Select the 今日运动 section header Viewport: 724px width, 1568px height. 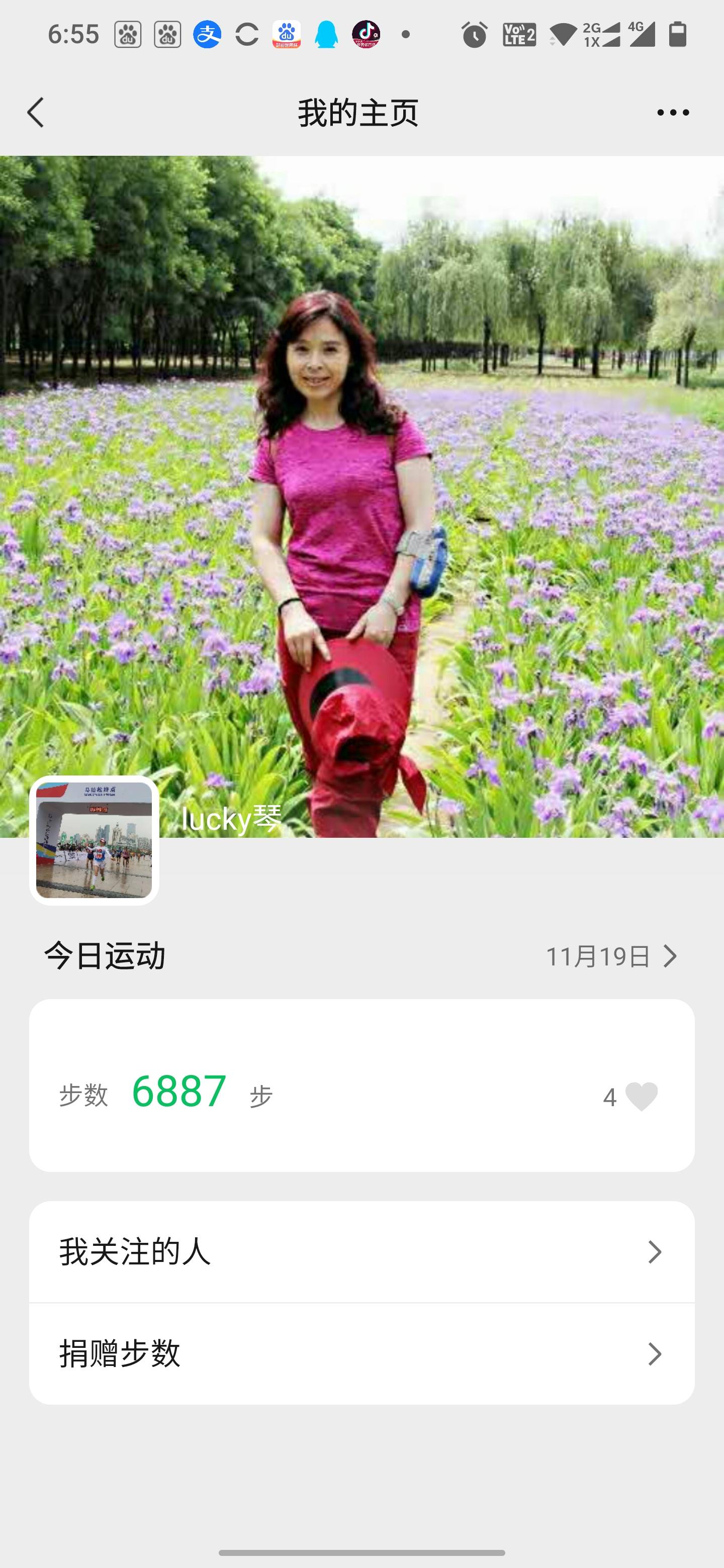point(107,954)
